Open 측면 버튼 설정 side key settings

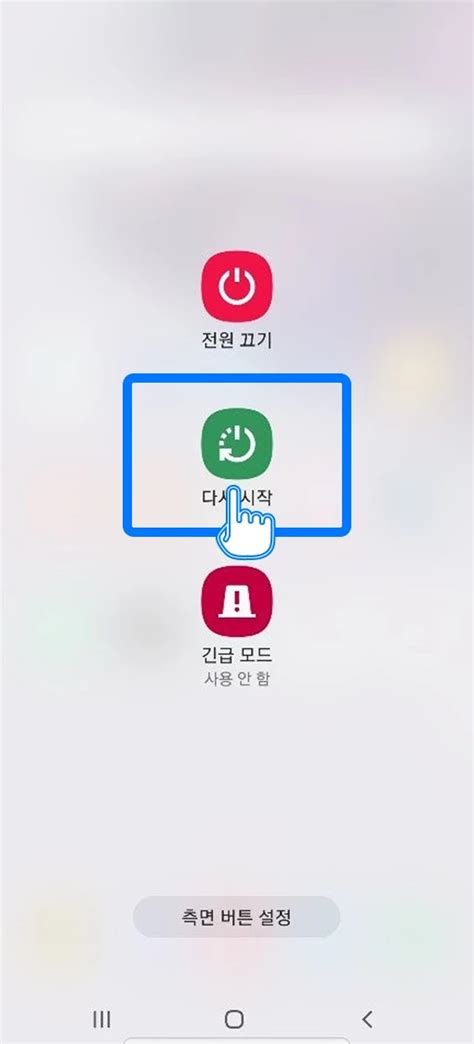(x=236, y=917)
